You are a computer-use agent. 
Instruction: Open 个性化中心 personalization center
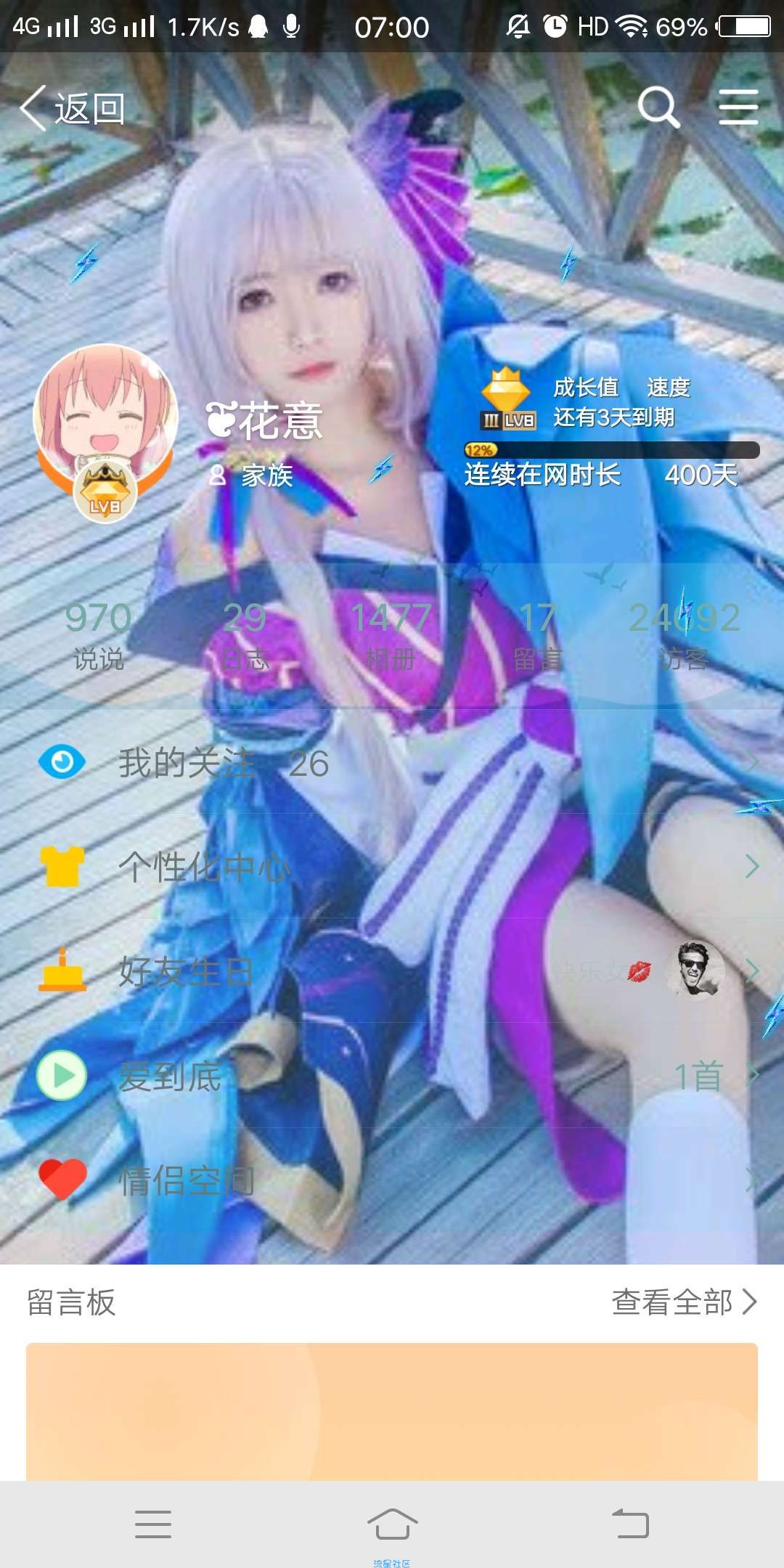392,866
